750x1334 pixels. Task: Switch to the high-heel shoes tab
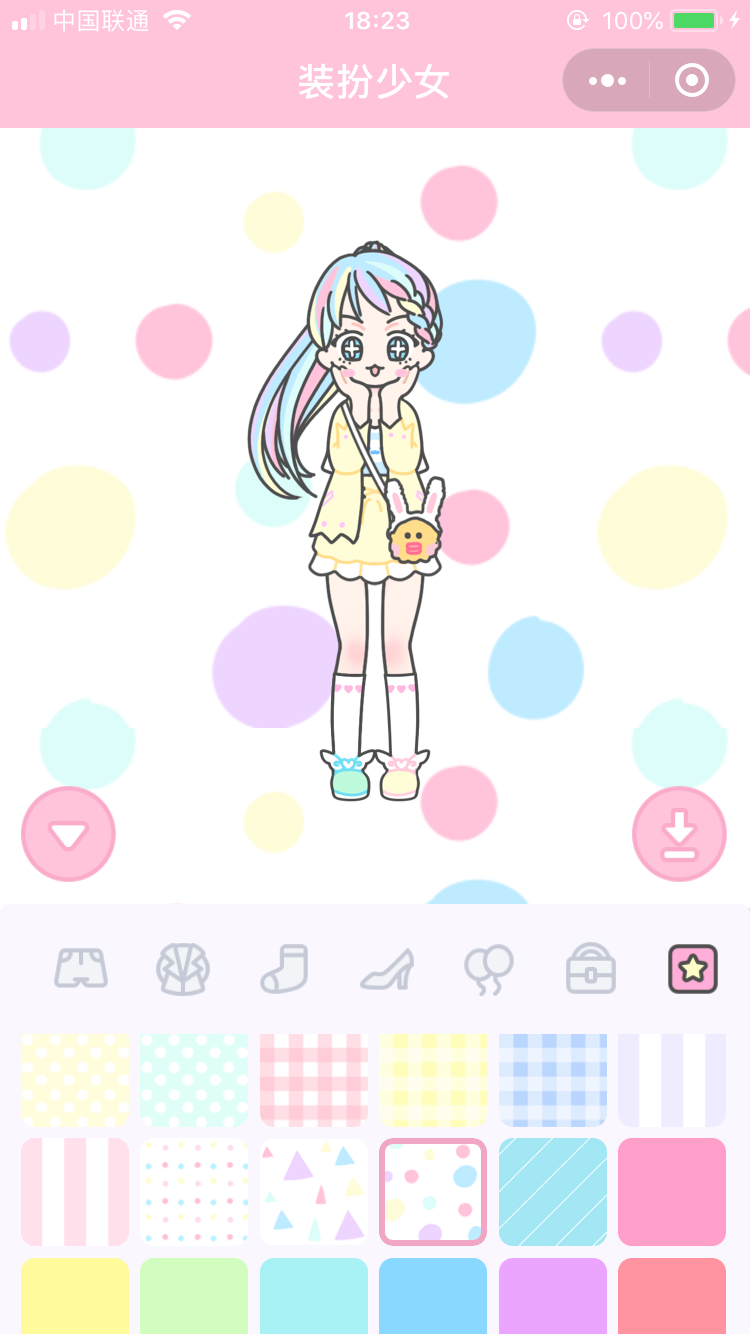(x=387, y=969)
